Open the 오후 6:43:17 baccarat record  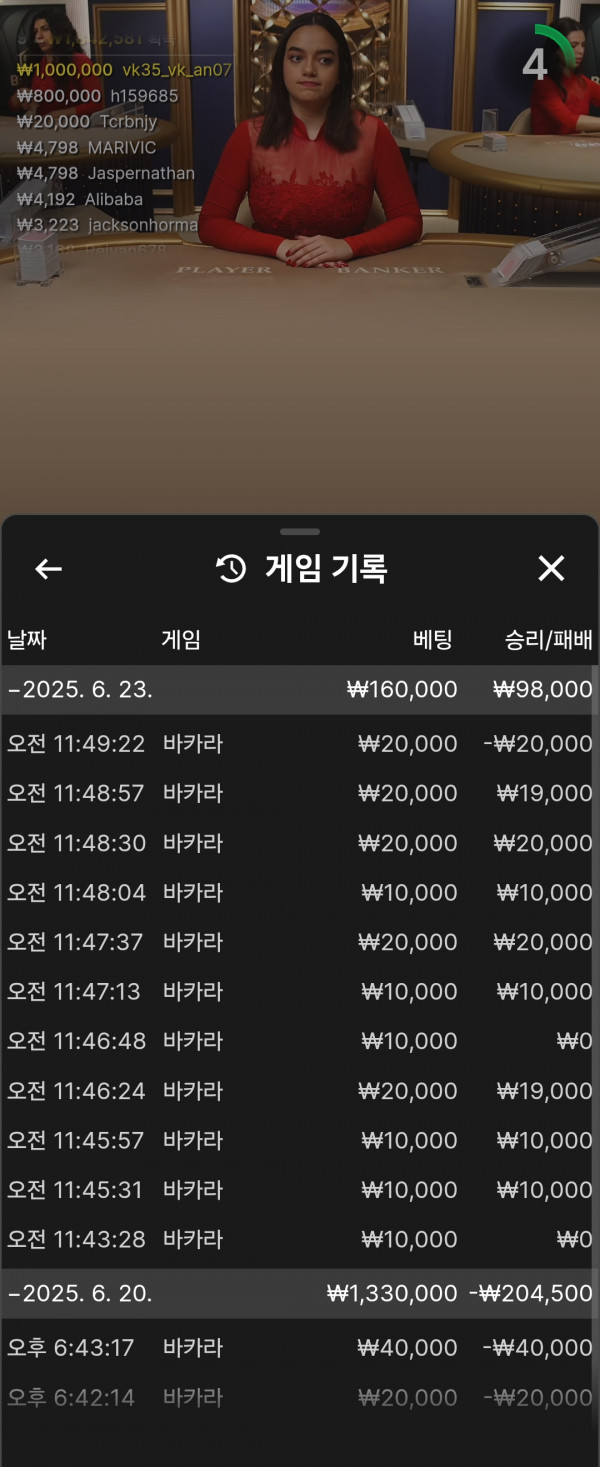(300, 1348)
